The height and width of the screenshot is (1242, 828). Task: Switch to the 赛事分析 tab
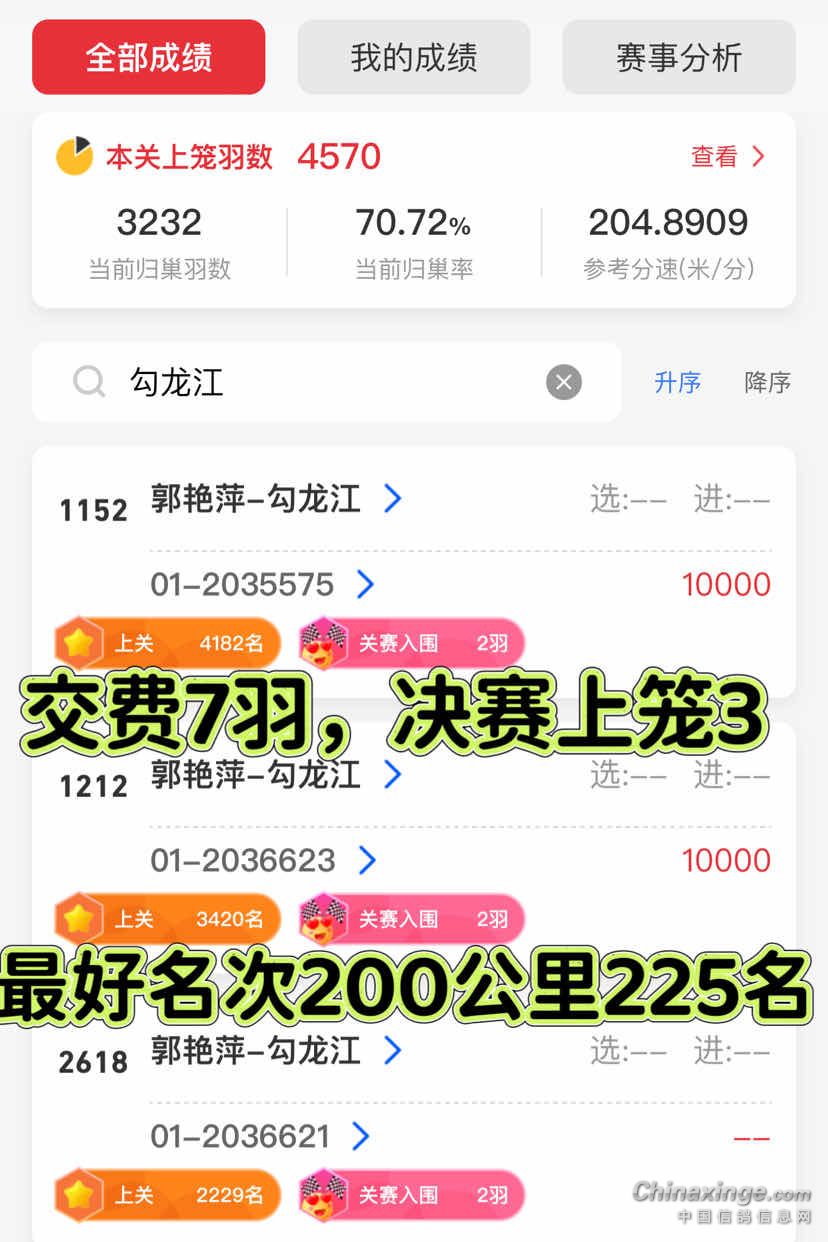pos(678,58)
